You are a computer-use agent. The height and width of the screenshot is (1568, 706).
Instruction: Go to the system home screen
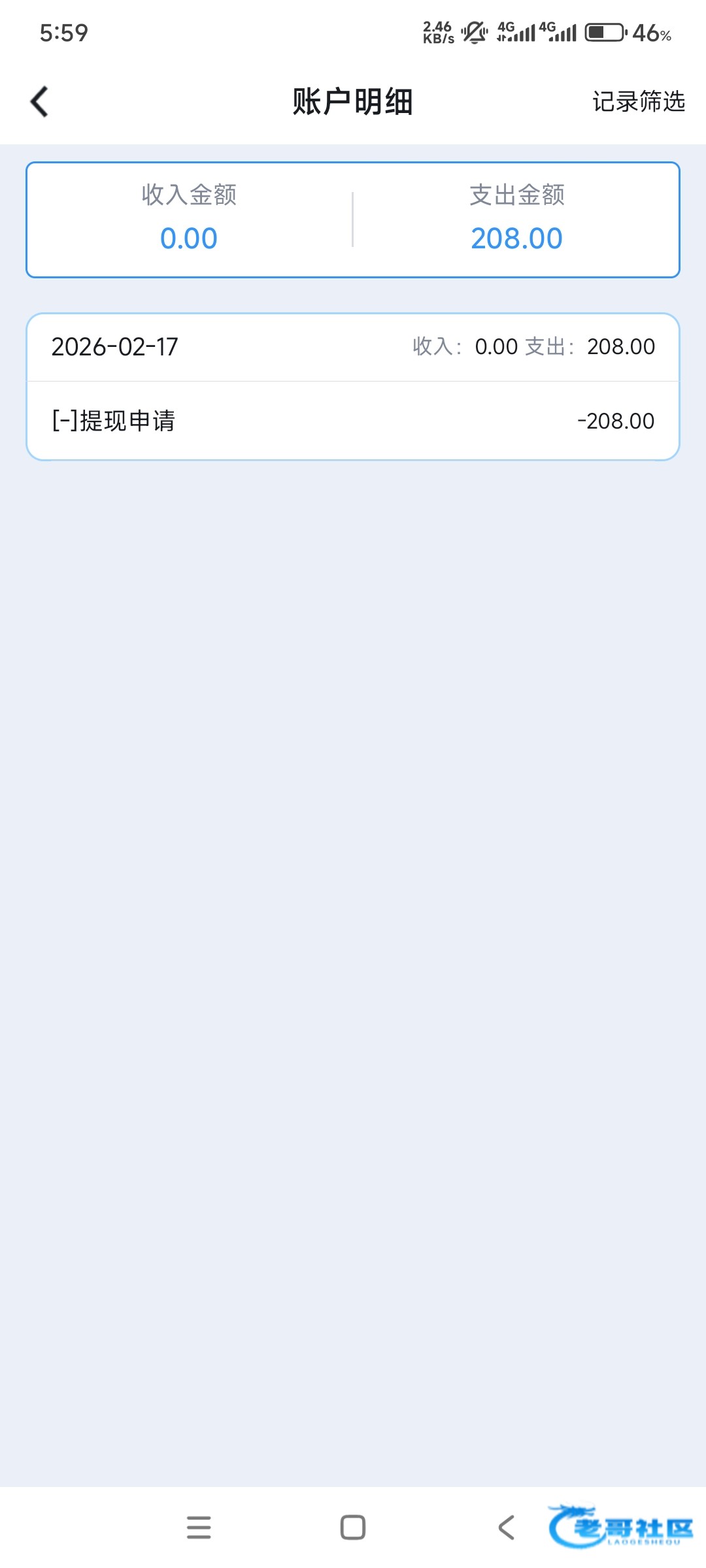tap(353, 1527)
